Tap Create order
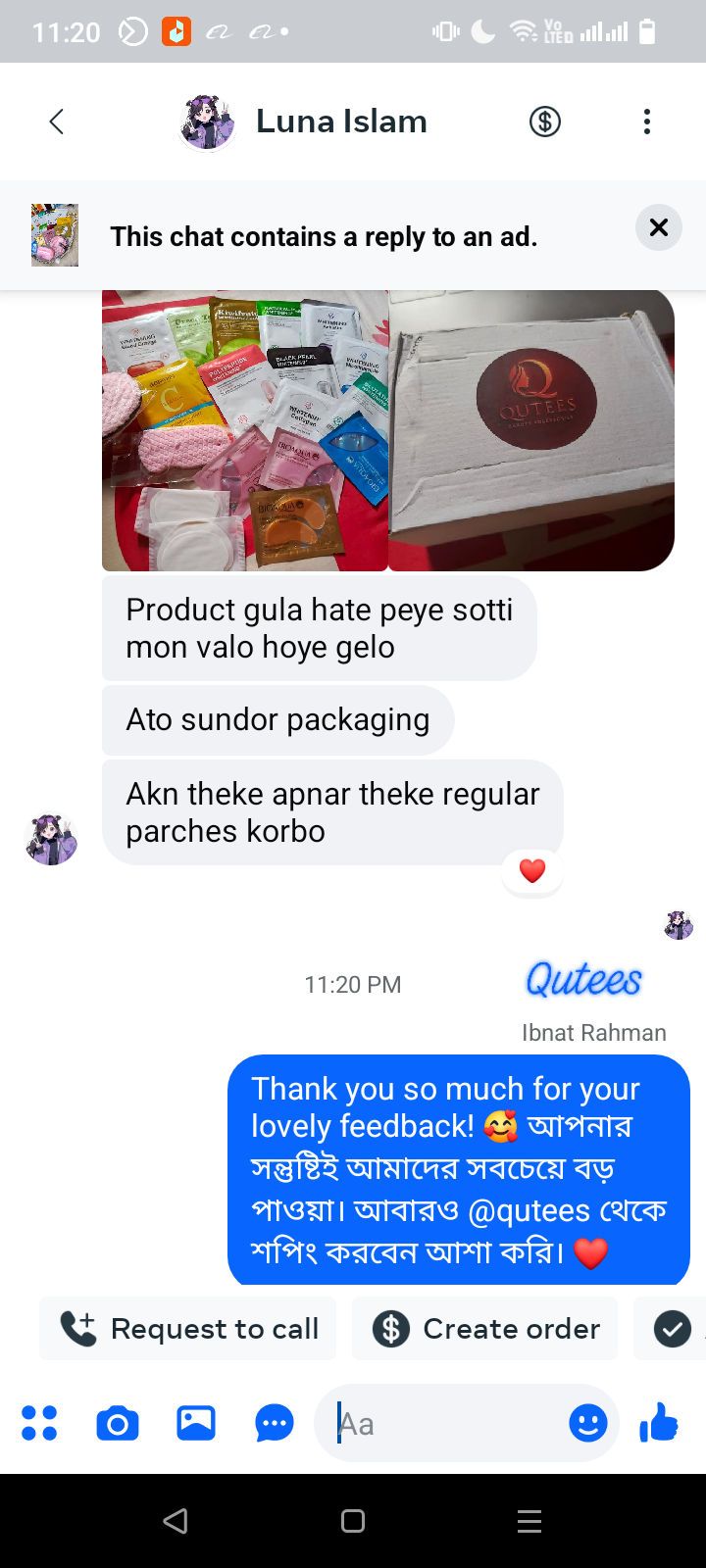 (484, 1329)
